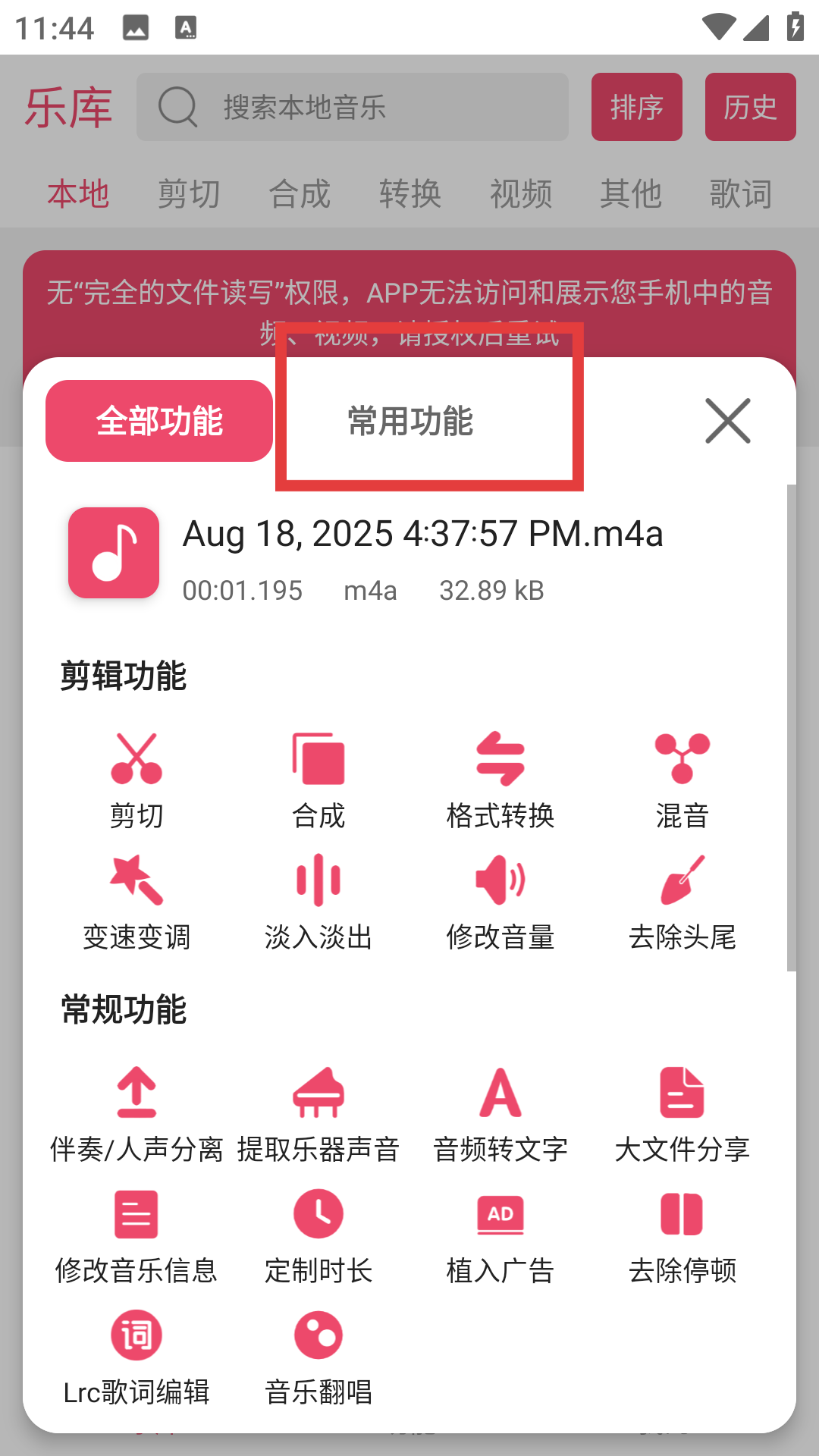The image size is (819, 1456).
Task: Open 伴奏/人声分离 vocal separation
Action: coord(136,1115)
